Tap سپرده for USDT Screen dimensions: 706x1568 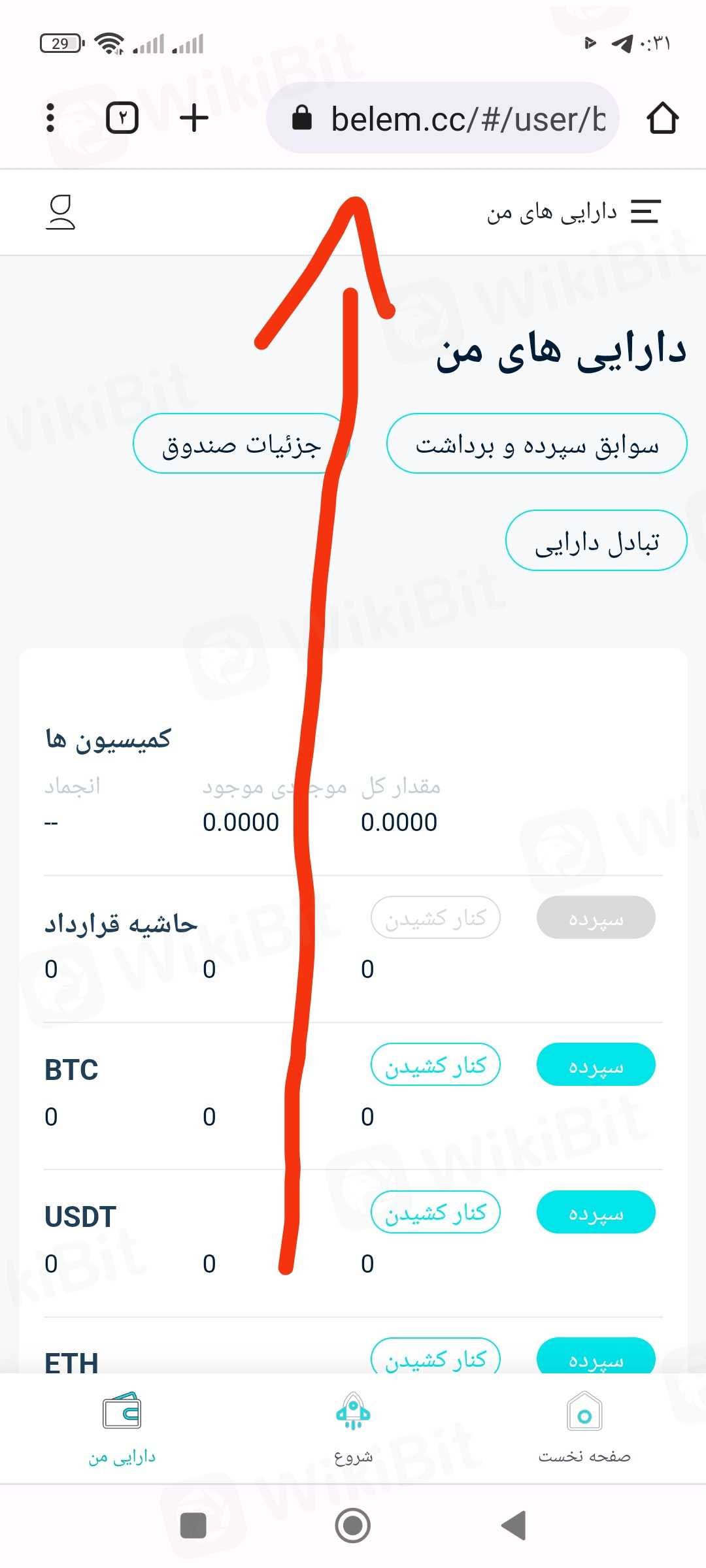pos(596,1213)
